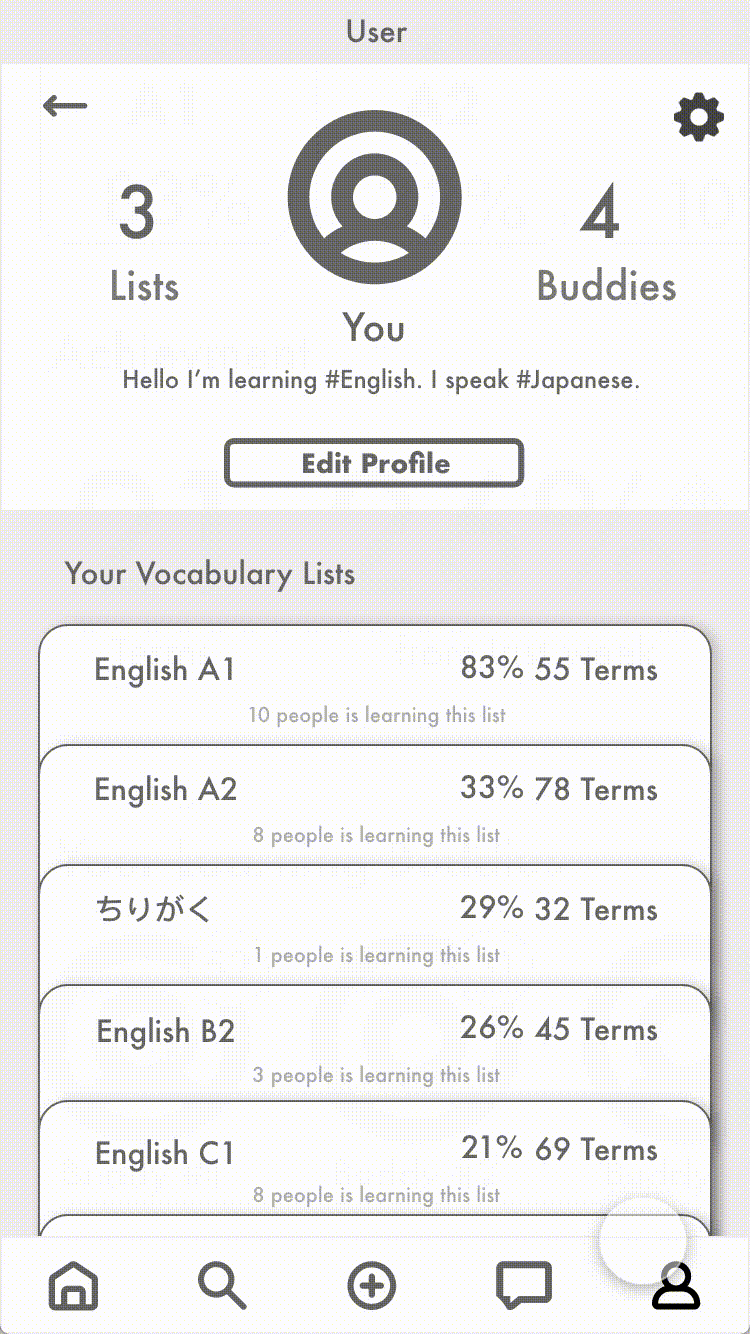View your 4 Buddies
This screenshot has width=750, height=1334.
click(606, 245)
